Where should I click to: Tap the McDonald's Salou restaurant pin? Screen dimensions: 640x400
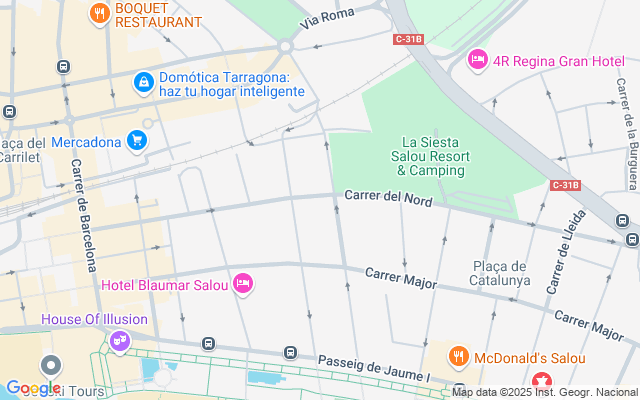click(x=458, y=355)
